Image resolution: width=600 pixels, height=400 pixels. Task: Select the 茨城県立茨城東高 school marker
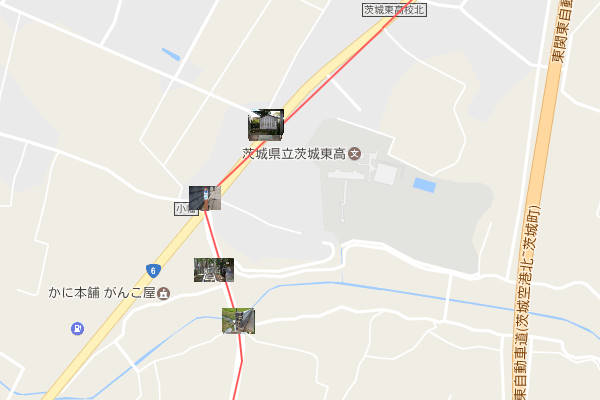coord(354,154)
